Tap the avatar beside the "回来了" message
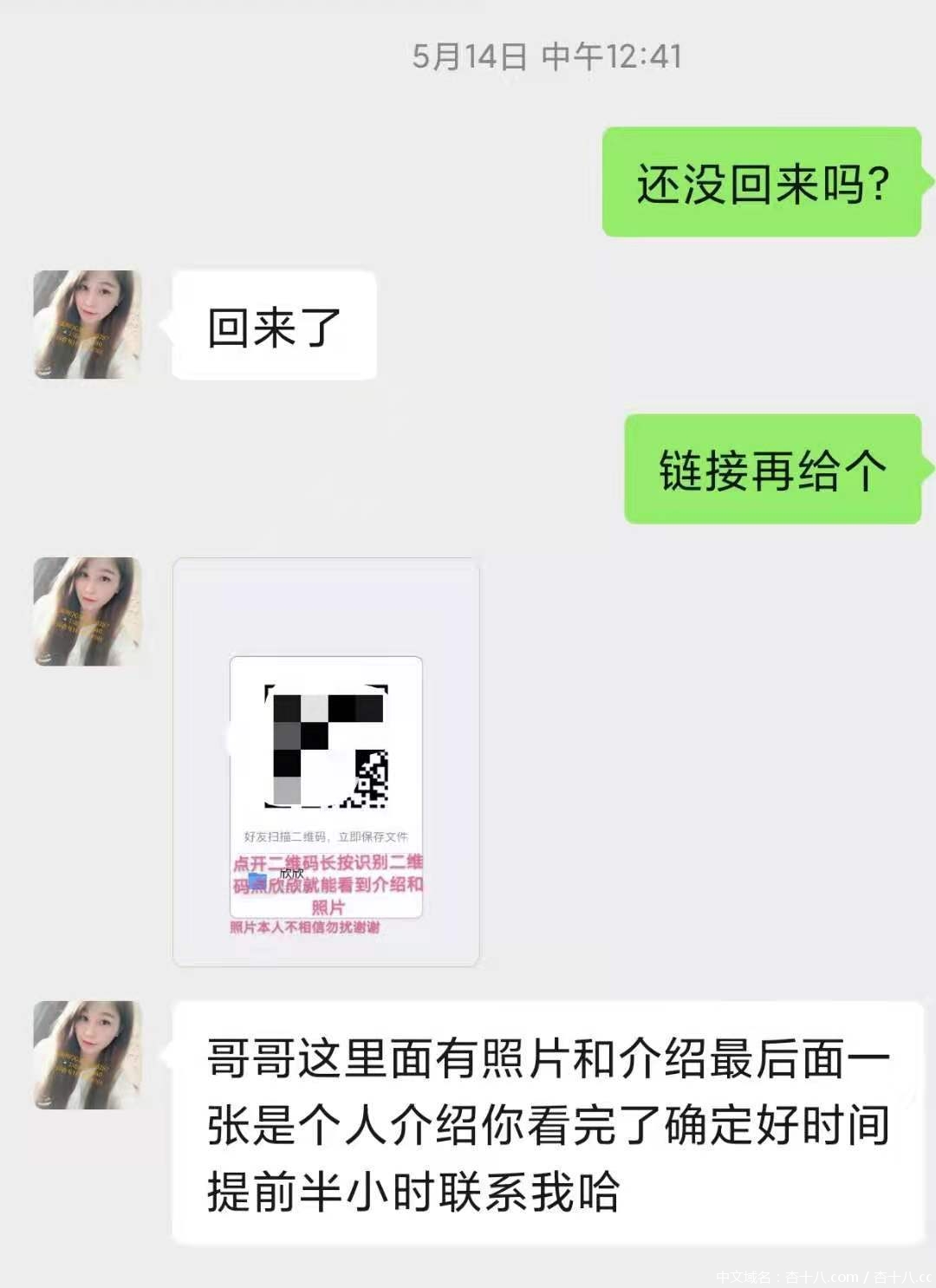Viewport: 936px width, 1288px height. (x=88, y=325)
